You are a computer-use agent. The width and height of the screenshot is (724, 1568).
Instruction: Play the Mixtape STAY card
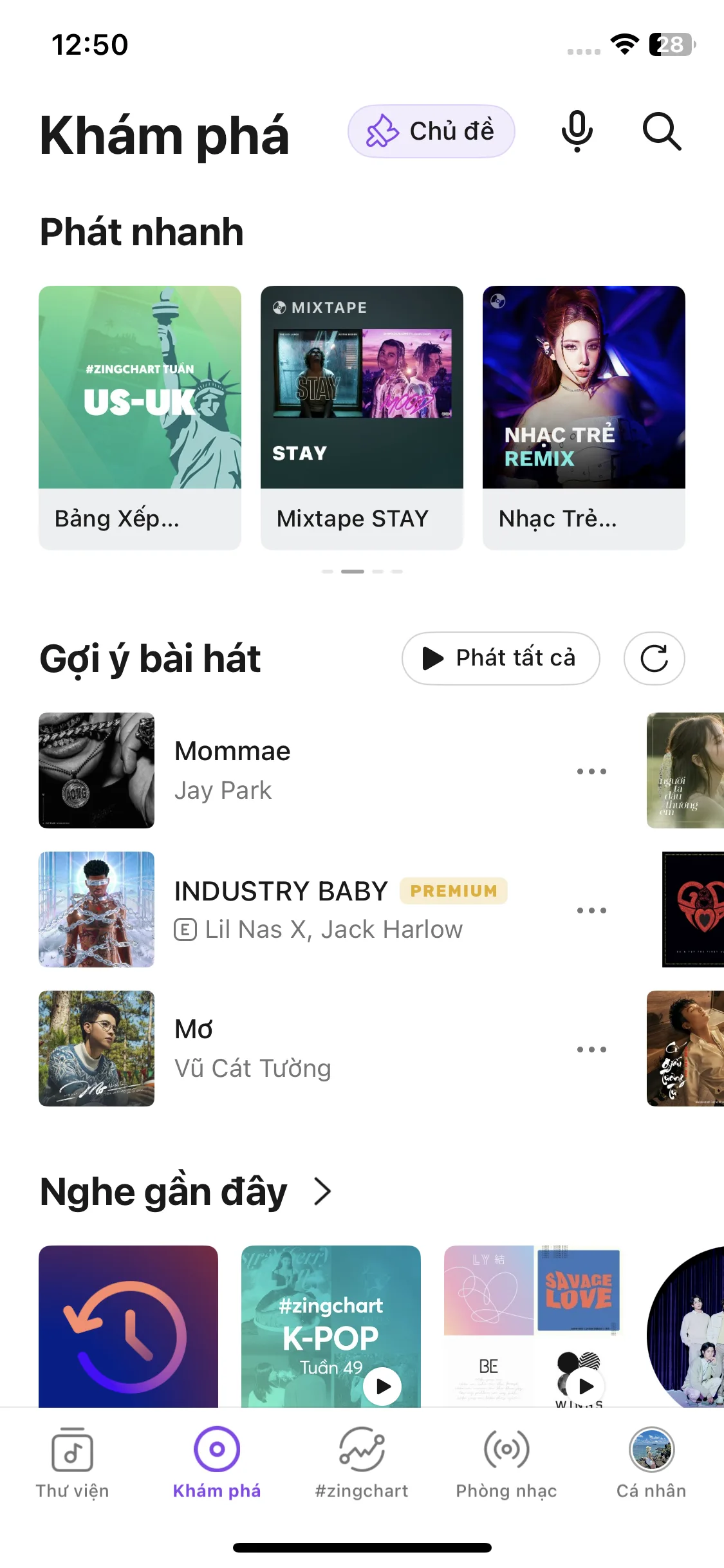[x=362, y=417]
